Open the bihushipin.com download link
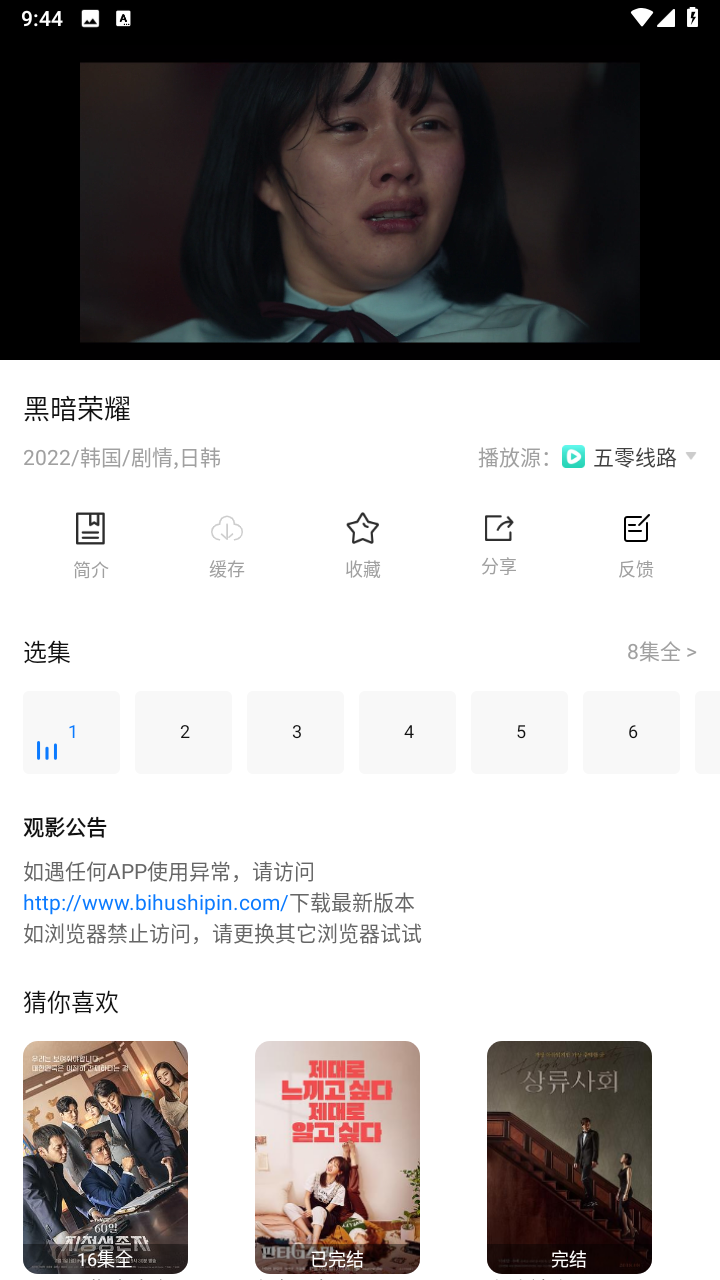The height and width of the screenshot is (1280, 720). pos(156,903)
